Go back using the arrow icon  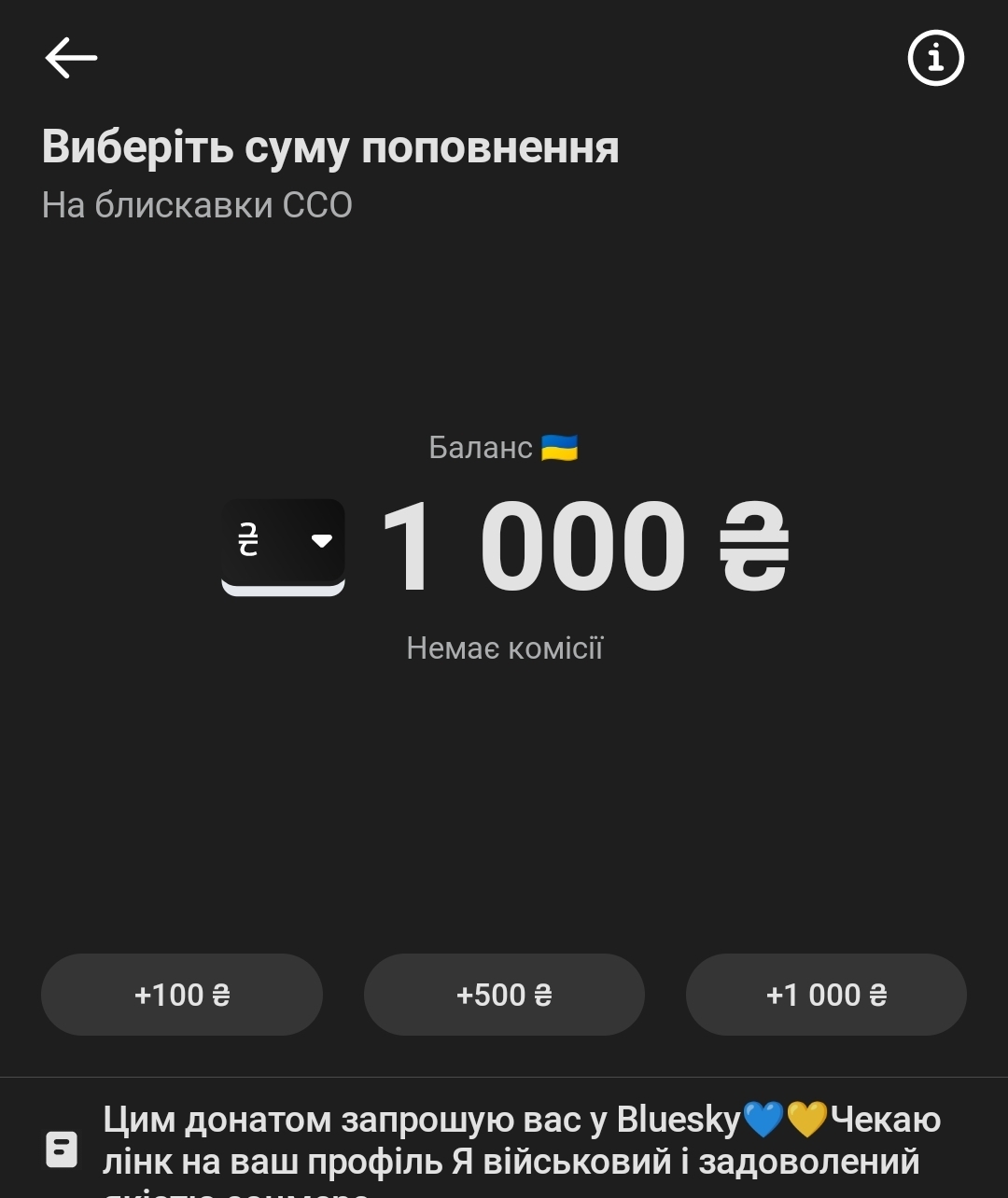71,58
